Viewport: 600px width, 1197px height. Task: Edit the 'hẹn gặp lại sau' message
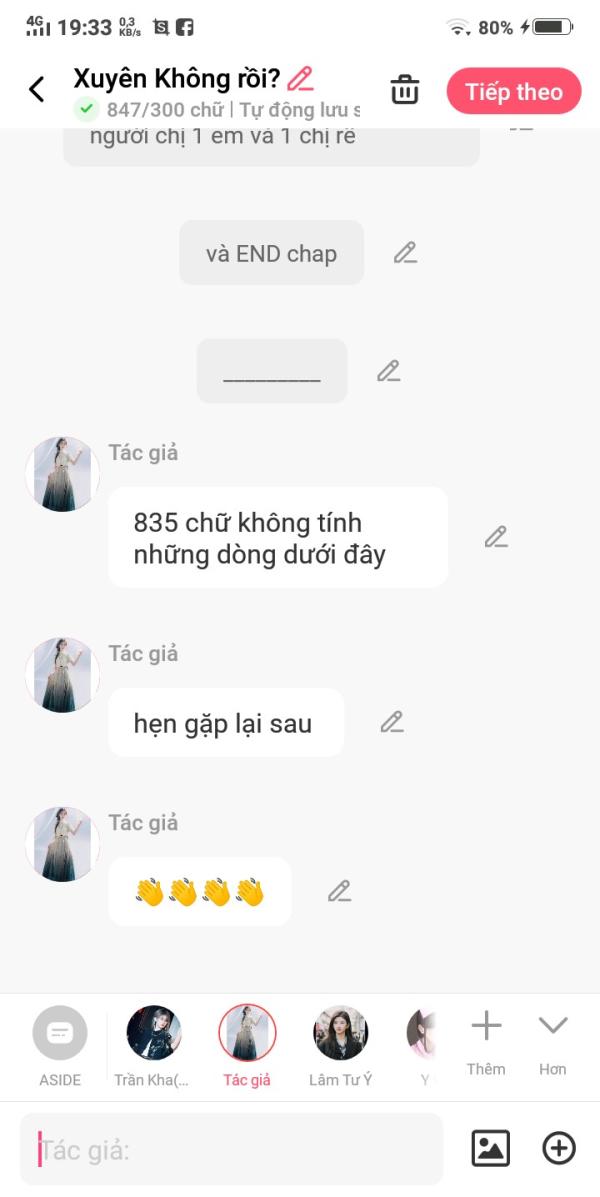392,721
